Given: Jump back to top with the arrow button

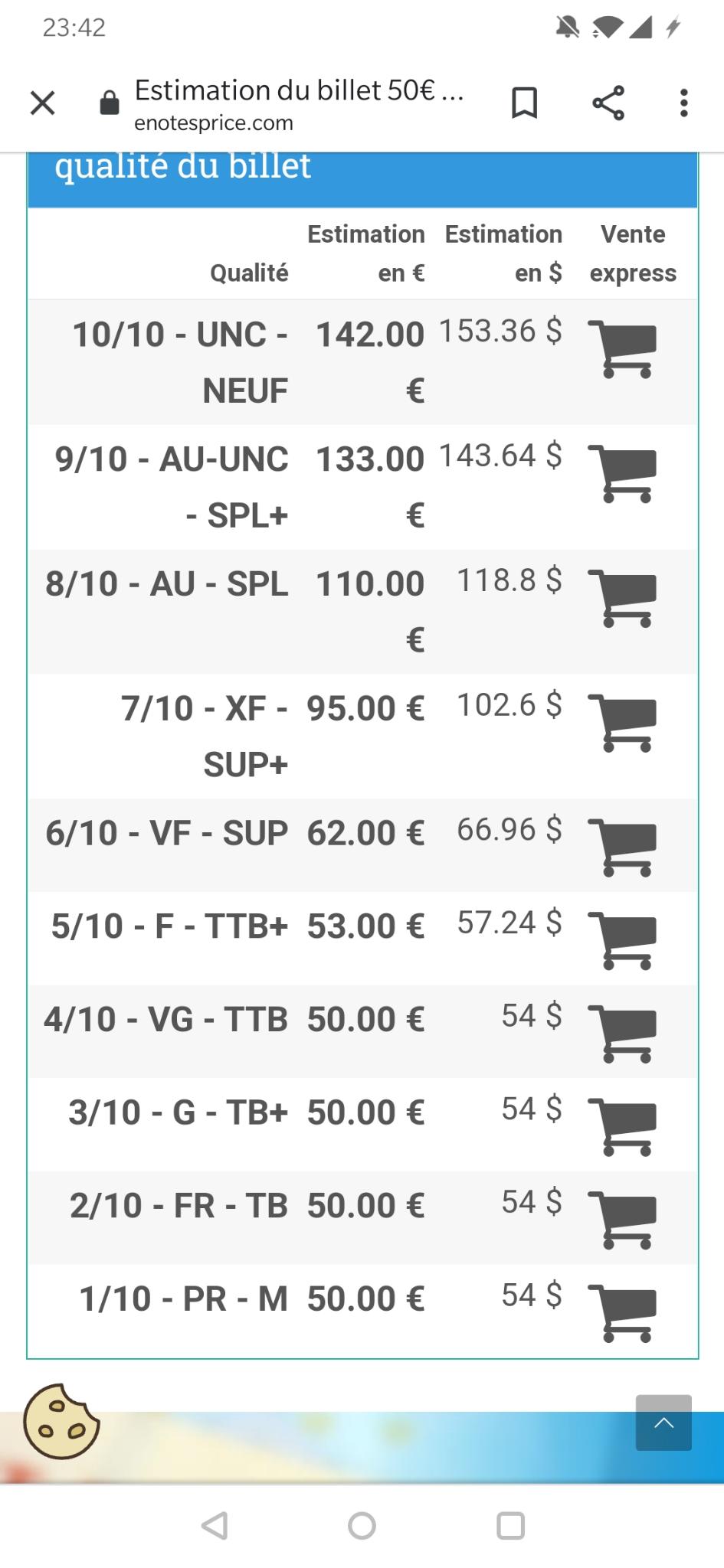Looking at the screenshot, I should [x=663, y=1423].
